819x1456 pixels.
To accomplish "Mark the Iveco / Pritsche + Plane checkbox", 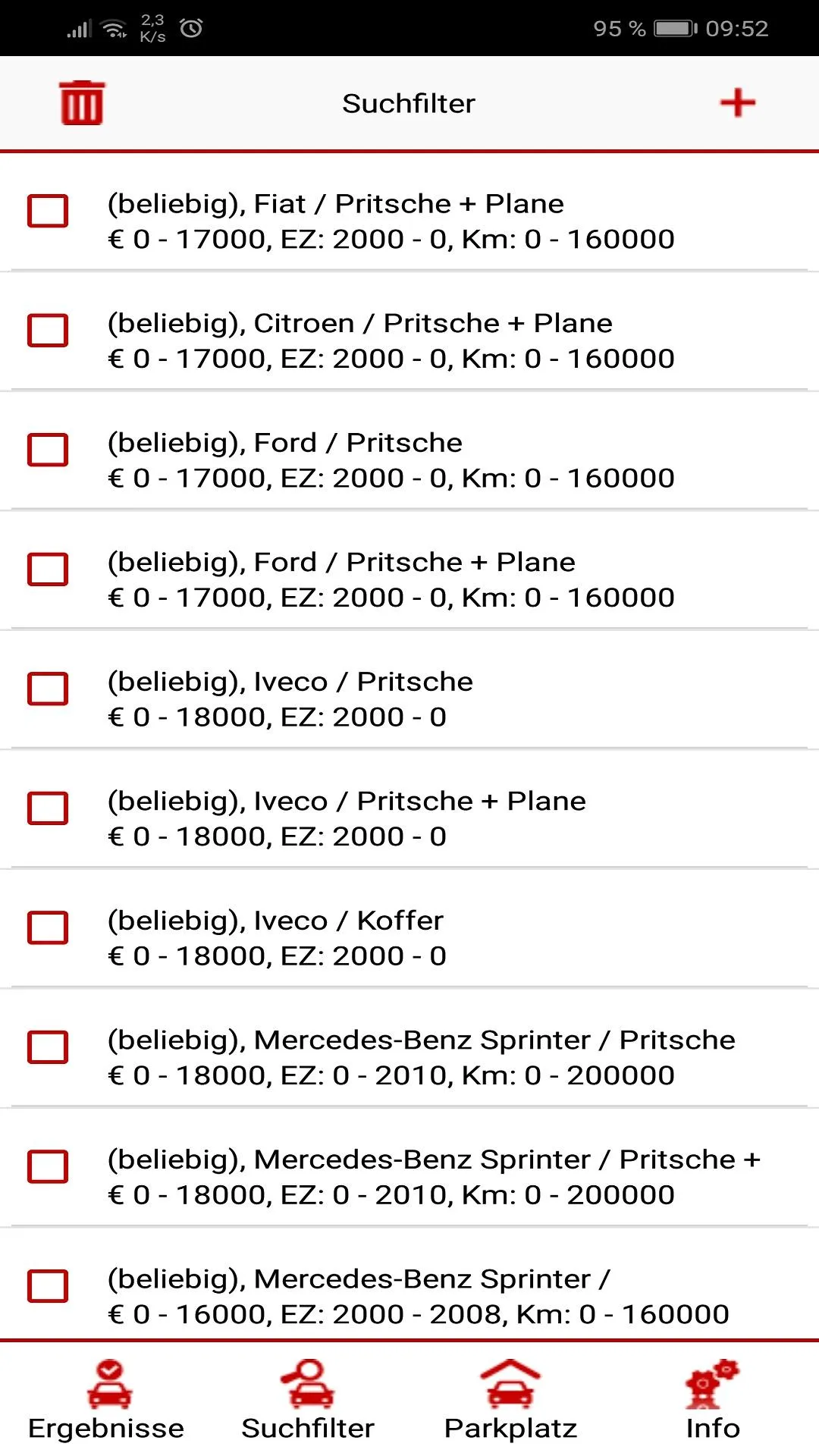I will point(48,808).
